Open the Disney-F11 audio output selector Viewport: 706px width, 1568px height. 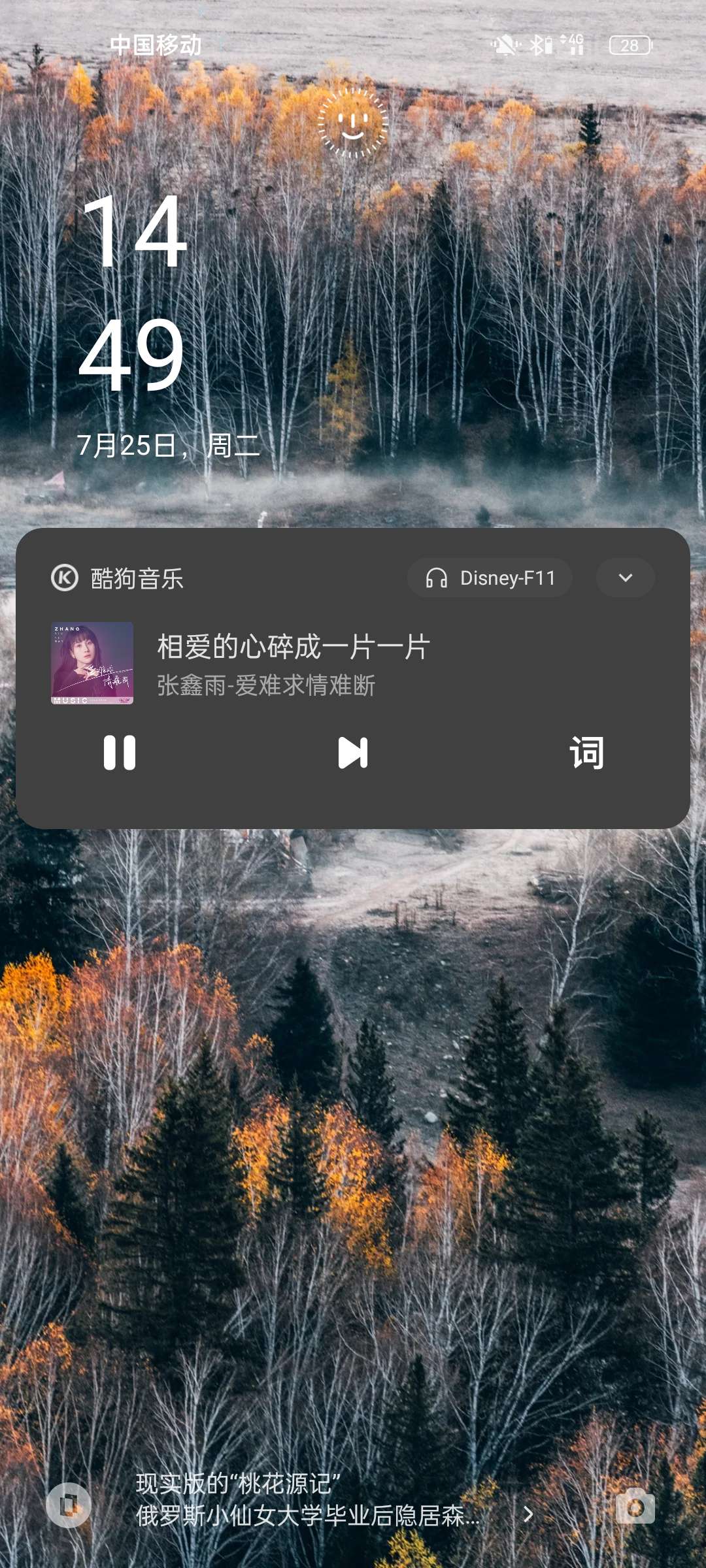490,578
